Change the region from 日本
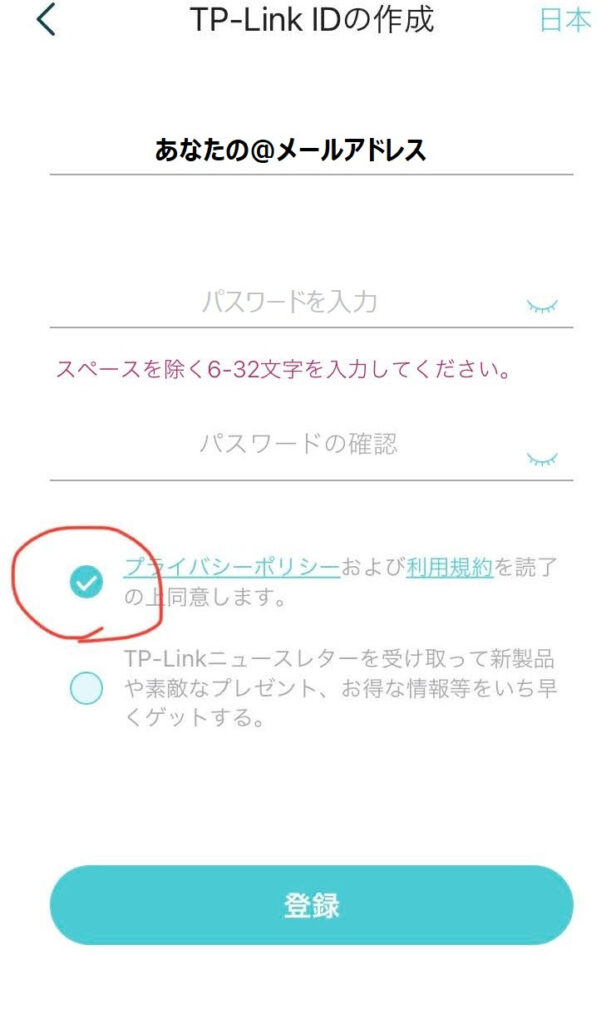616x1024 pixels. tap(565, 20)
